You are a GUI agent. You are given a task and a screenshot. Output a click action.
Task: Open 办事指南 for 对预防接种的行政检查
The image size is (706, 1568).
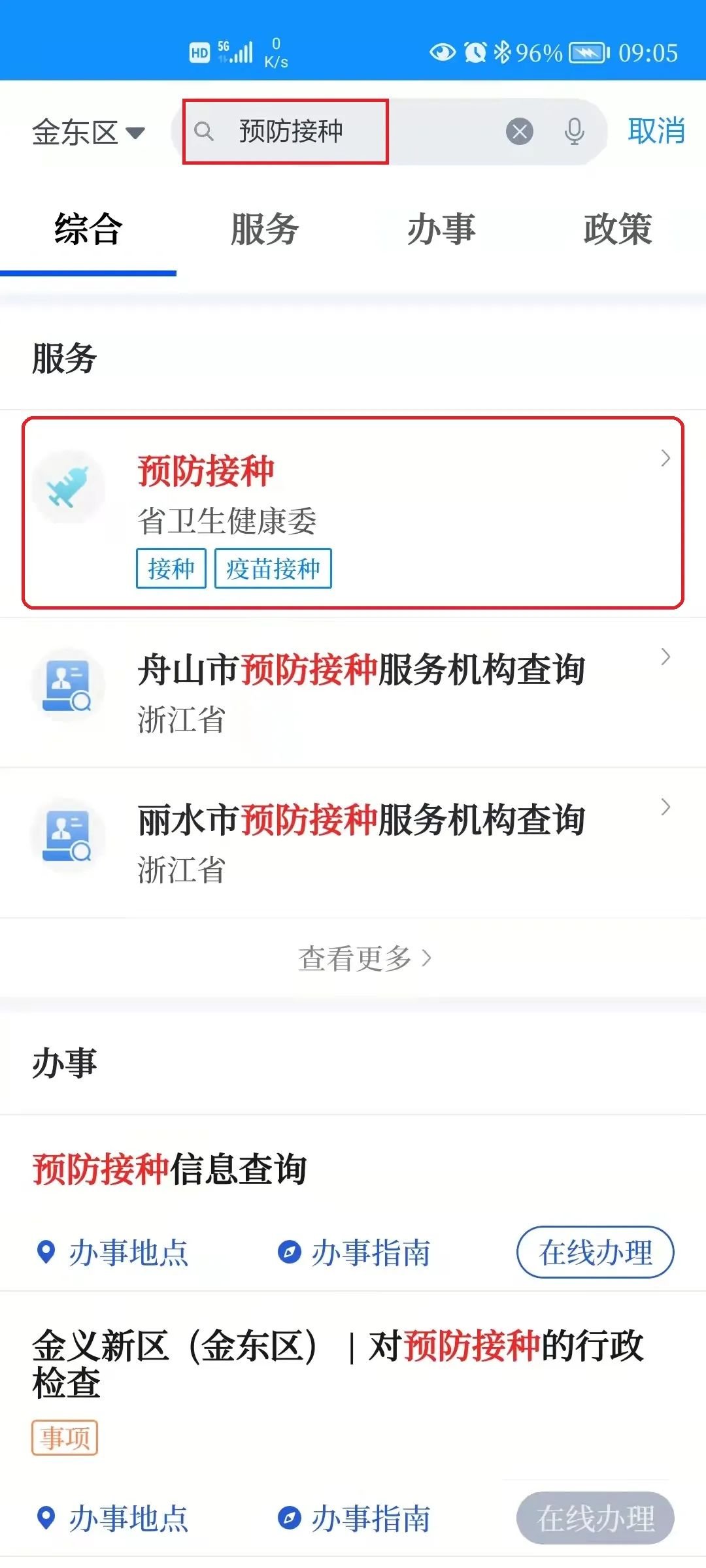pos(354,1518)
